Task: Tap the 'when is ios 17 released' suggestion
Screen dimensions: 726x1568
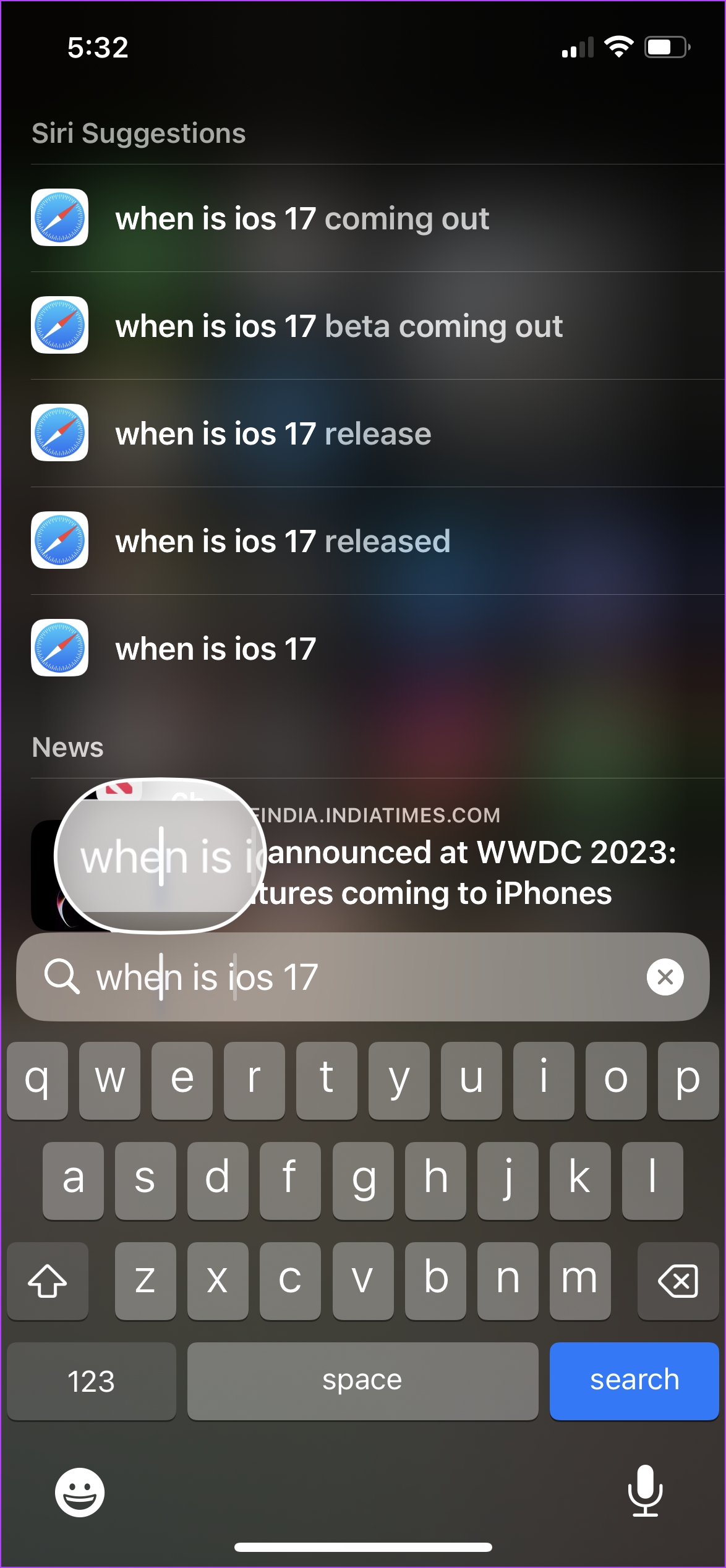Action: coord(283,541)
